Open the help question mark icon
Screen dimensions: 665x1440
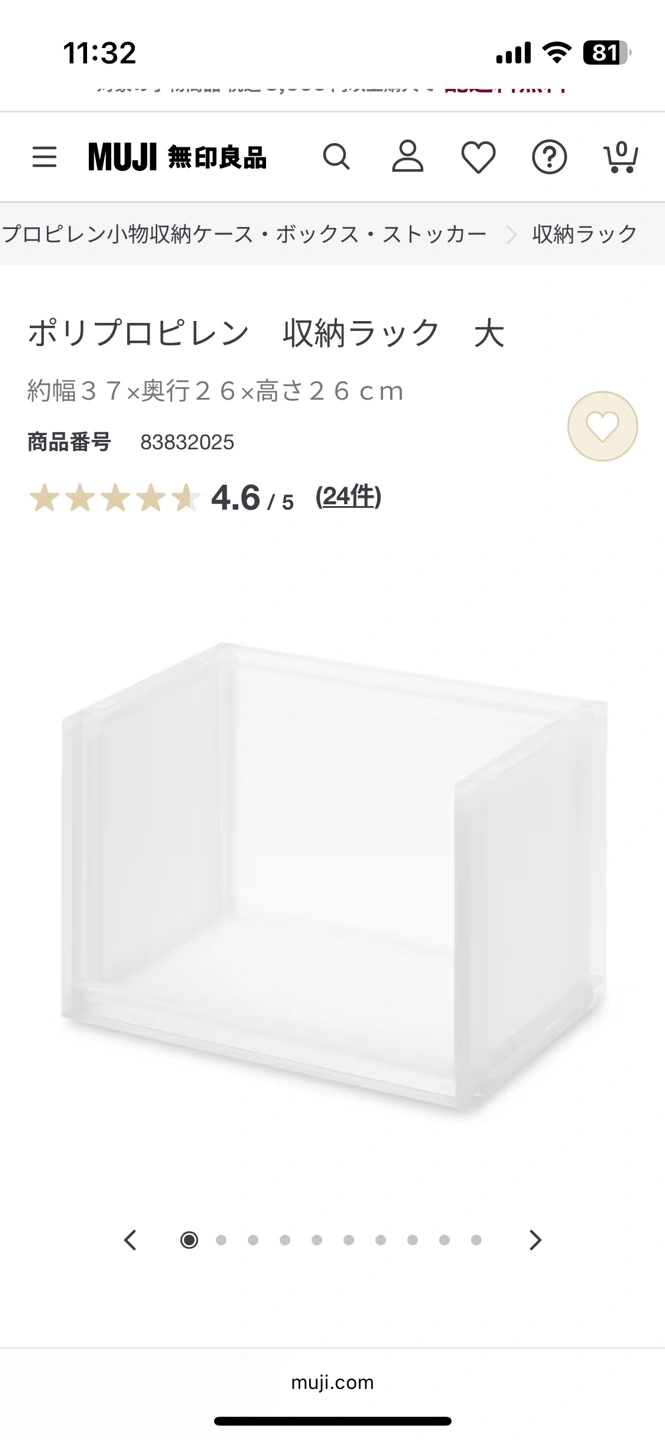(x=549, y=157)
